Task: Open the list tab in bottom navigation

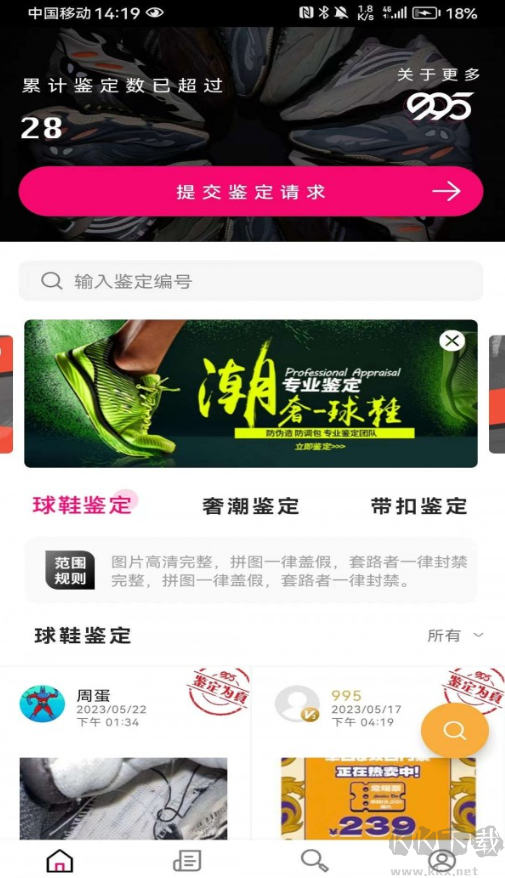Action: click(187, 860)
